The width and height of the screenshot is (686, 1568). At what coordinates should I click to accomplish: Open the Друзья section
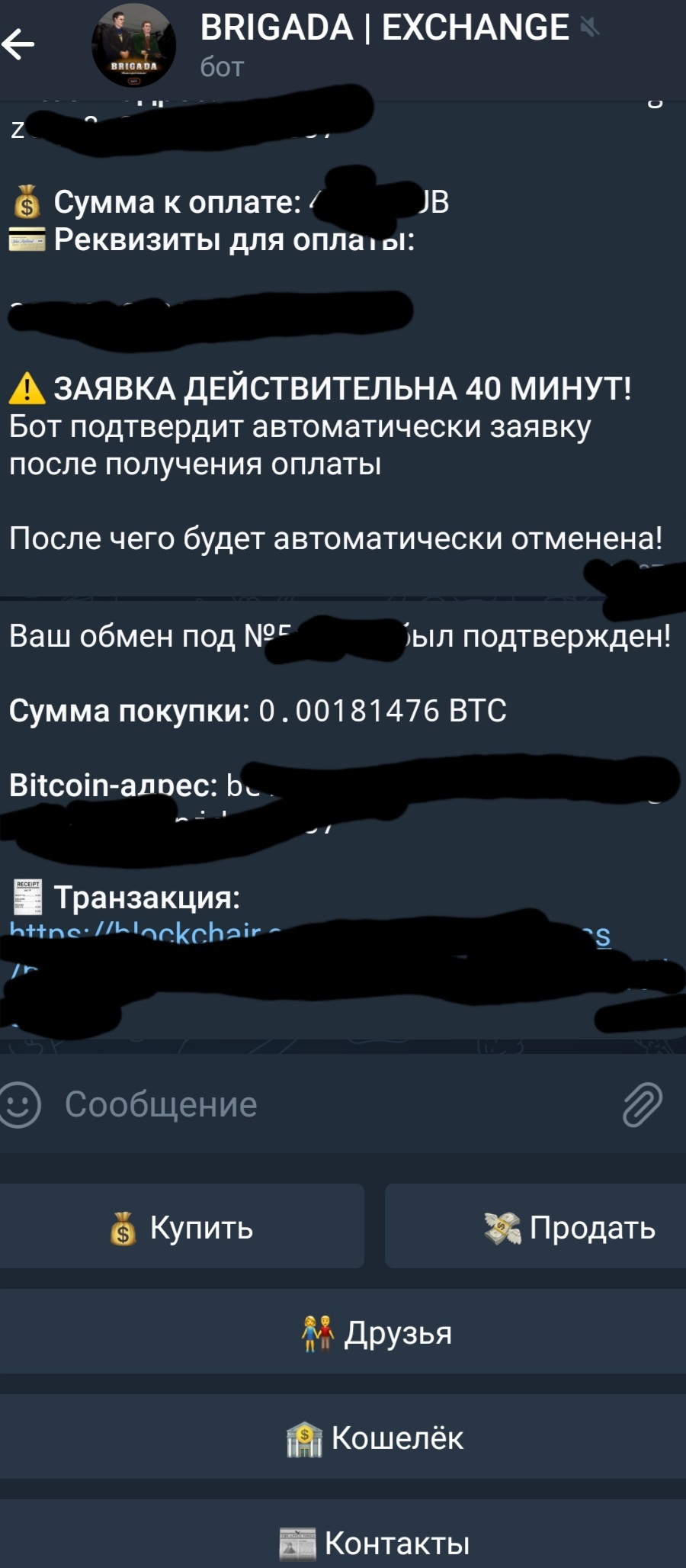343,1333
